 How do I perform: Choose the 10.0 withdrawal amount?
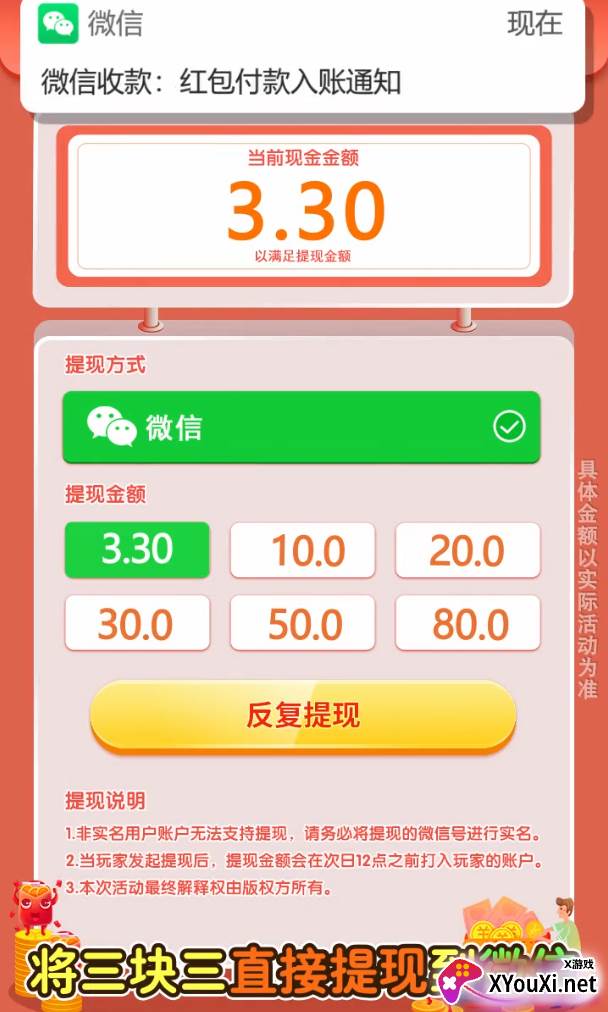302,550
